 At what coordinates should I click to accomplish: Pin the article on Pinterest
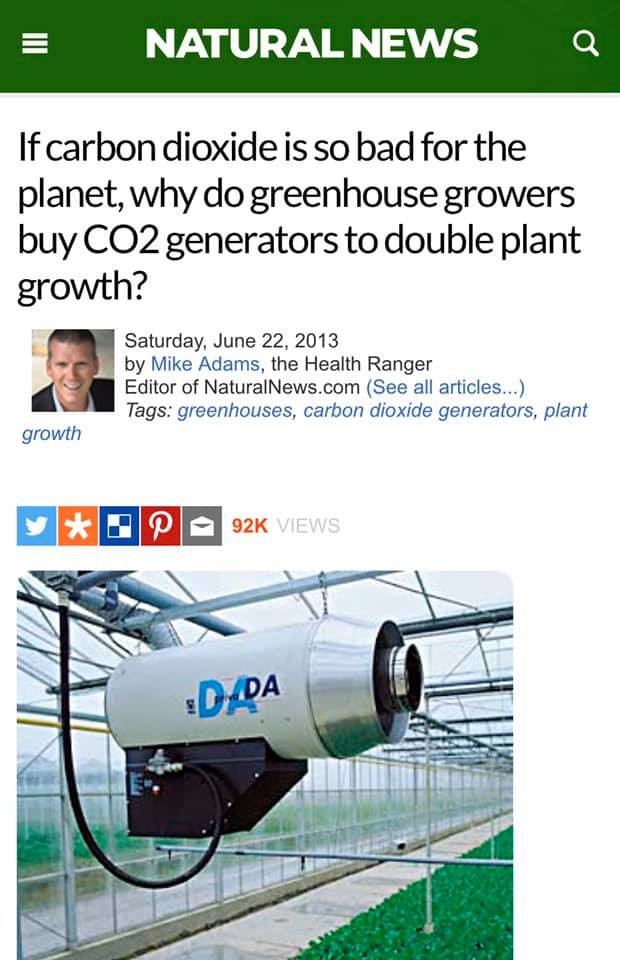(161, 526)
